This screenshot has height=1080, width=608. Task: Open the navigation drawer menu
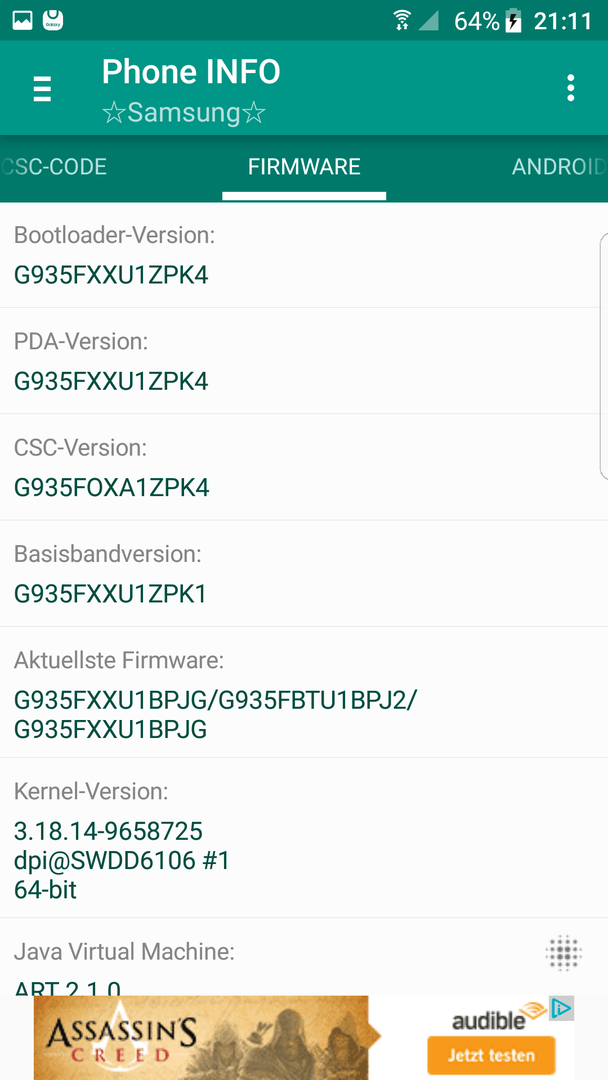tap(42, 89)
